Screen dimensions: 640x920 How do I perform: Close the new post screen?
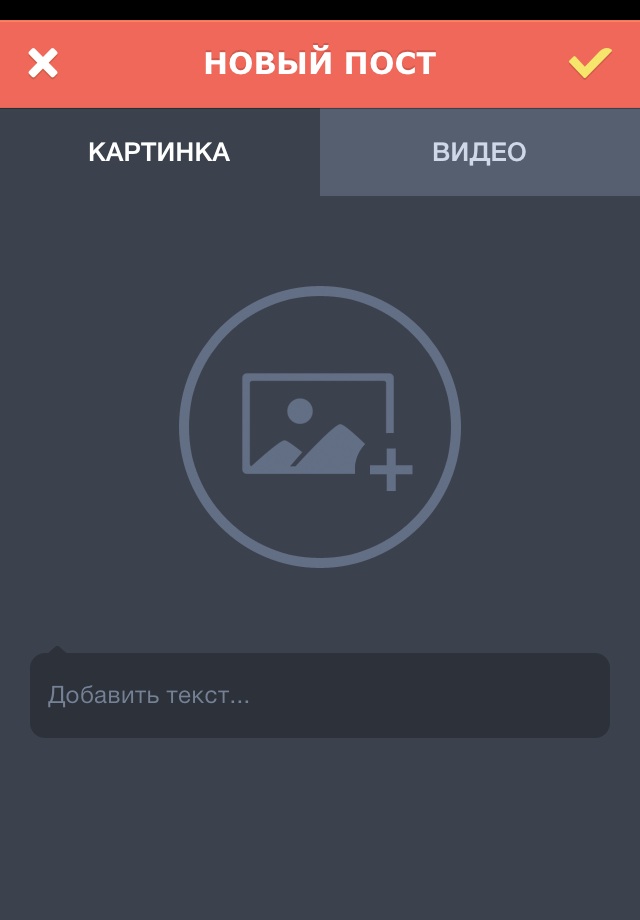tap(43, 63)
